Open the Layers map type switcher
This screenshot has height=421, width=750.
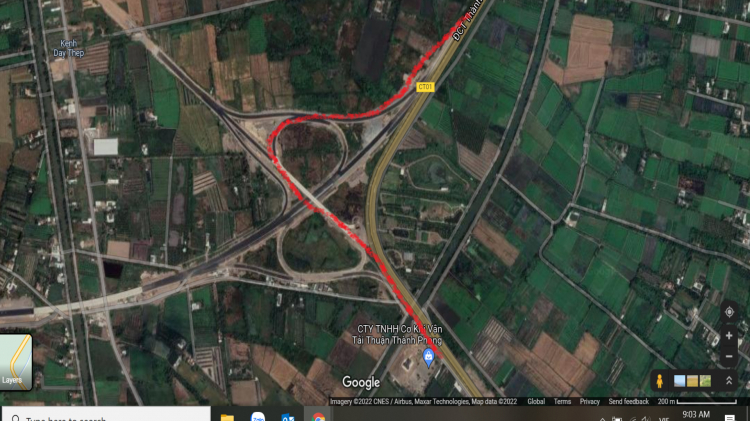(x=16, y=362)
